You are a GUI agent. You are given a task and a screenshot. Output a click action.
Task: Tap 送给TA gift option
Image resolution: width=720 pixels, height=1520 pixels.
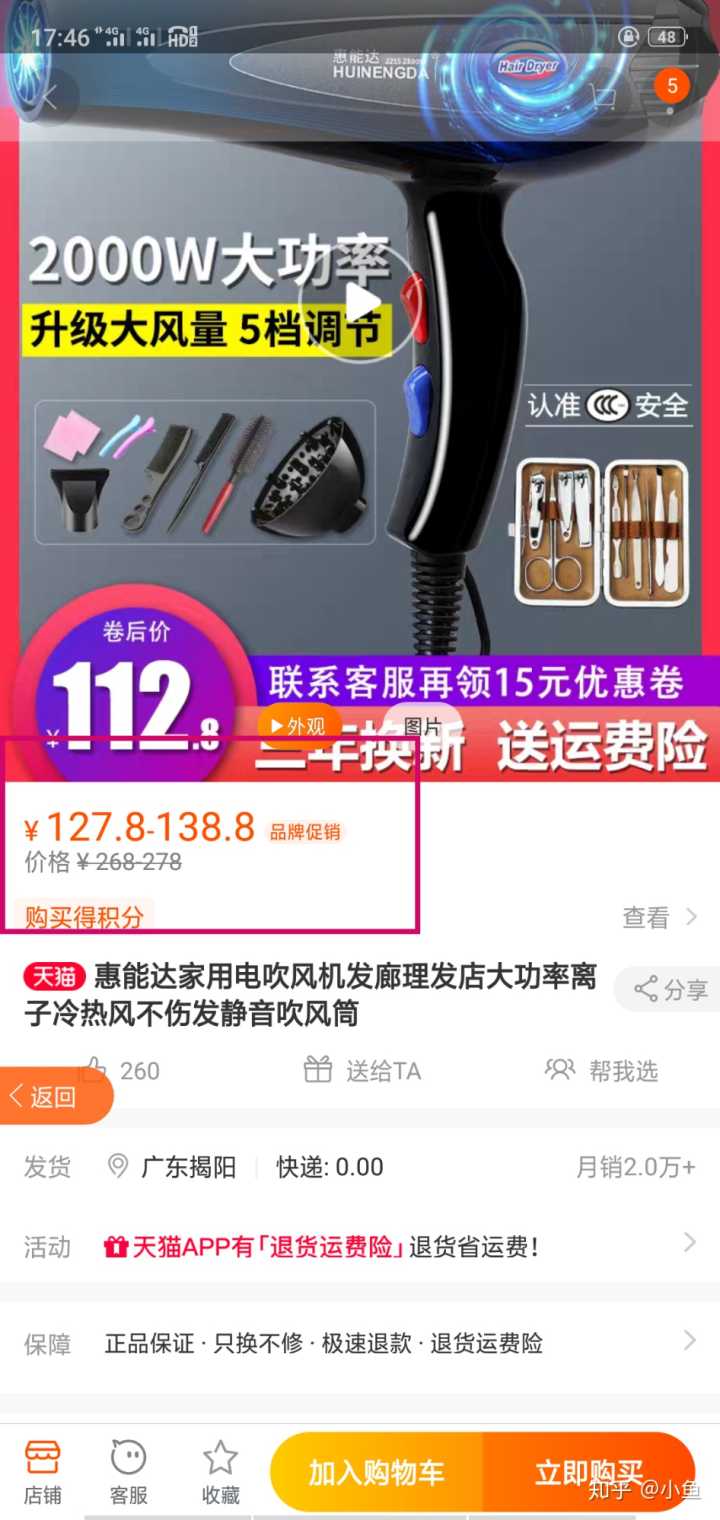[362, 1071]
